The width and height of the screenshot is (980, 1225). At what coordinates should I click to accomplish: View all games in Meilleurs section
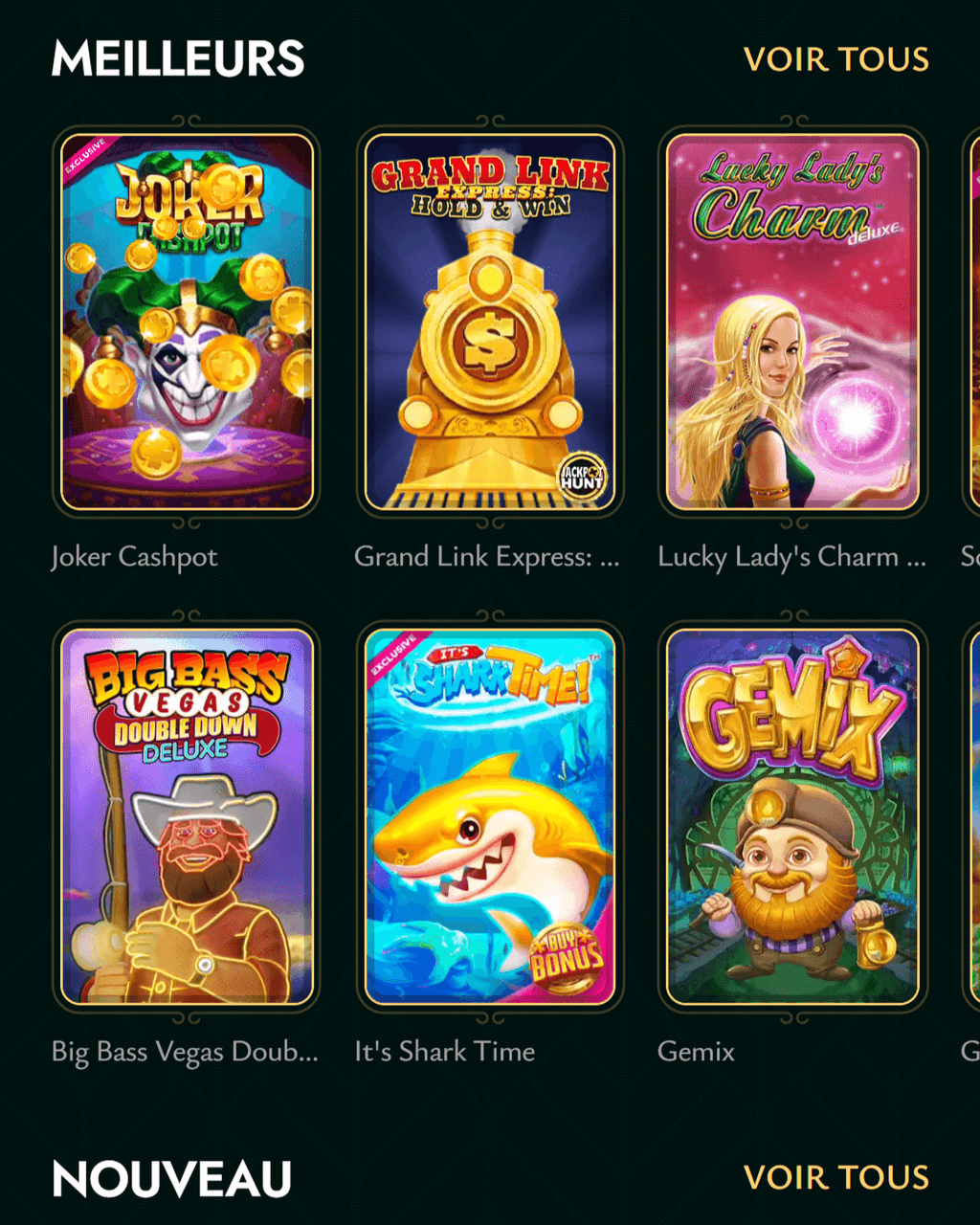click(x=835, y=59)
